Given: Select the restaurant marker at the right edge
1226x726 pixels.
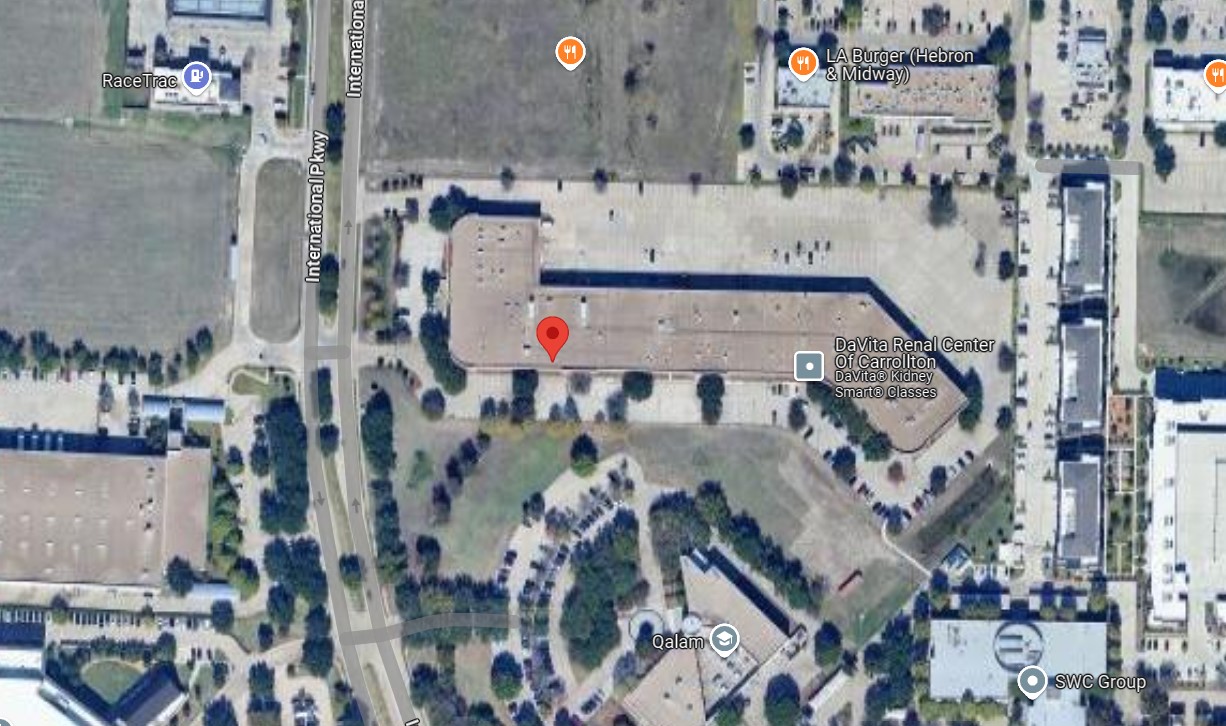Looking at the screenshot, I should point(1215,74).
